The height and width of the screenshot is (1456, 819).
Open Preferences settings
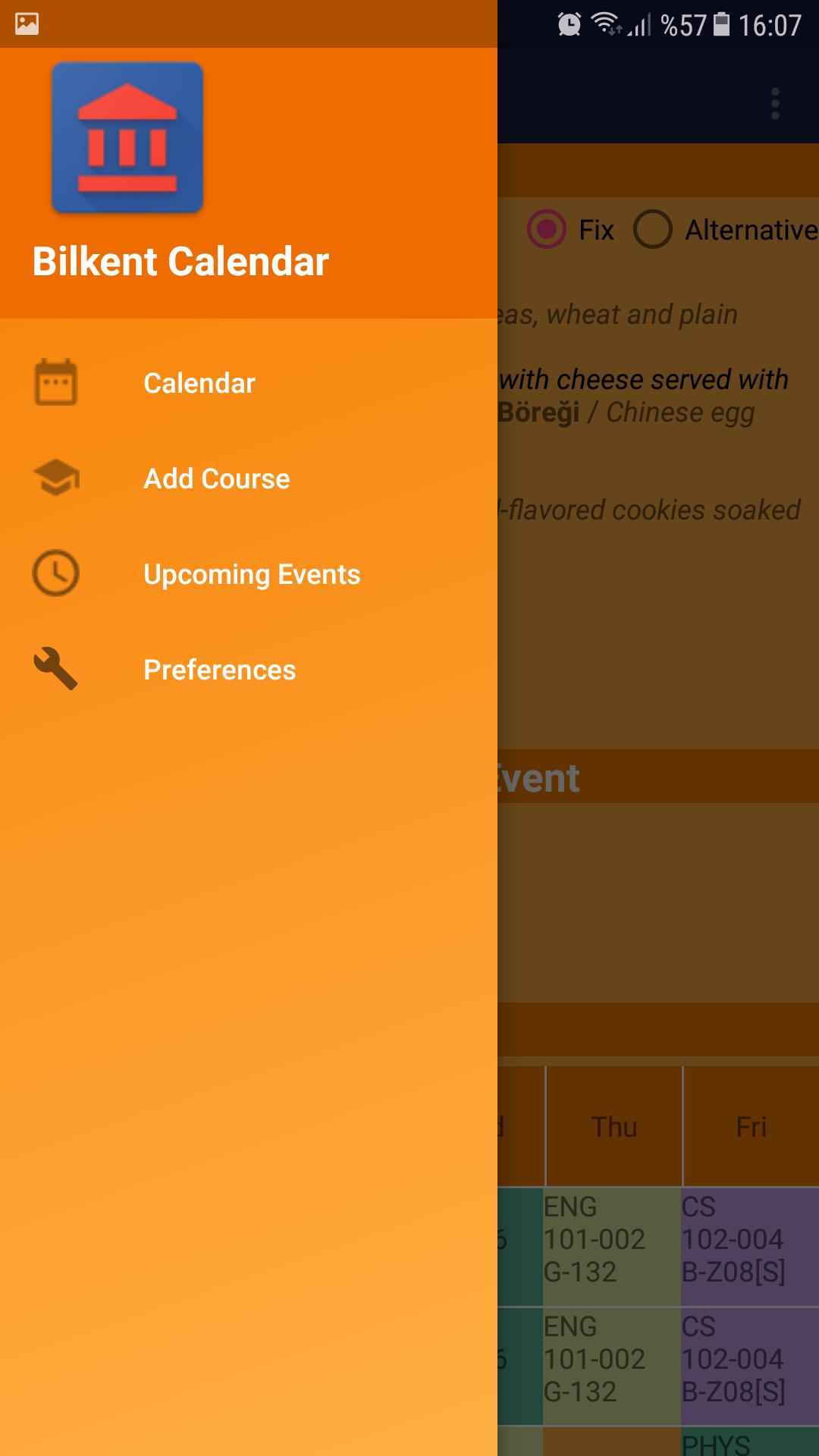coord(219,670)
